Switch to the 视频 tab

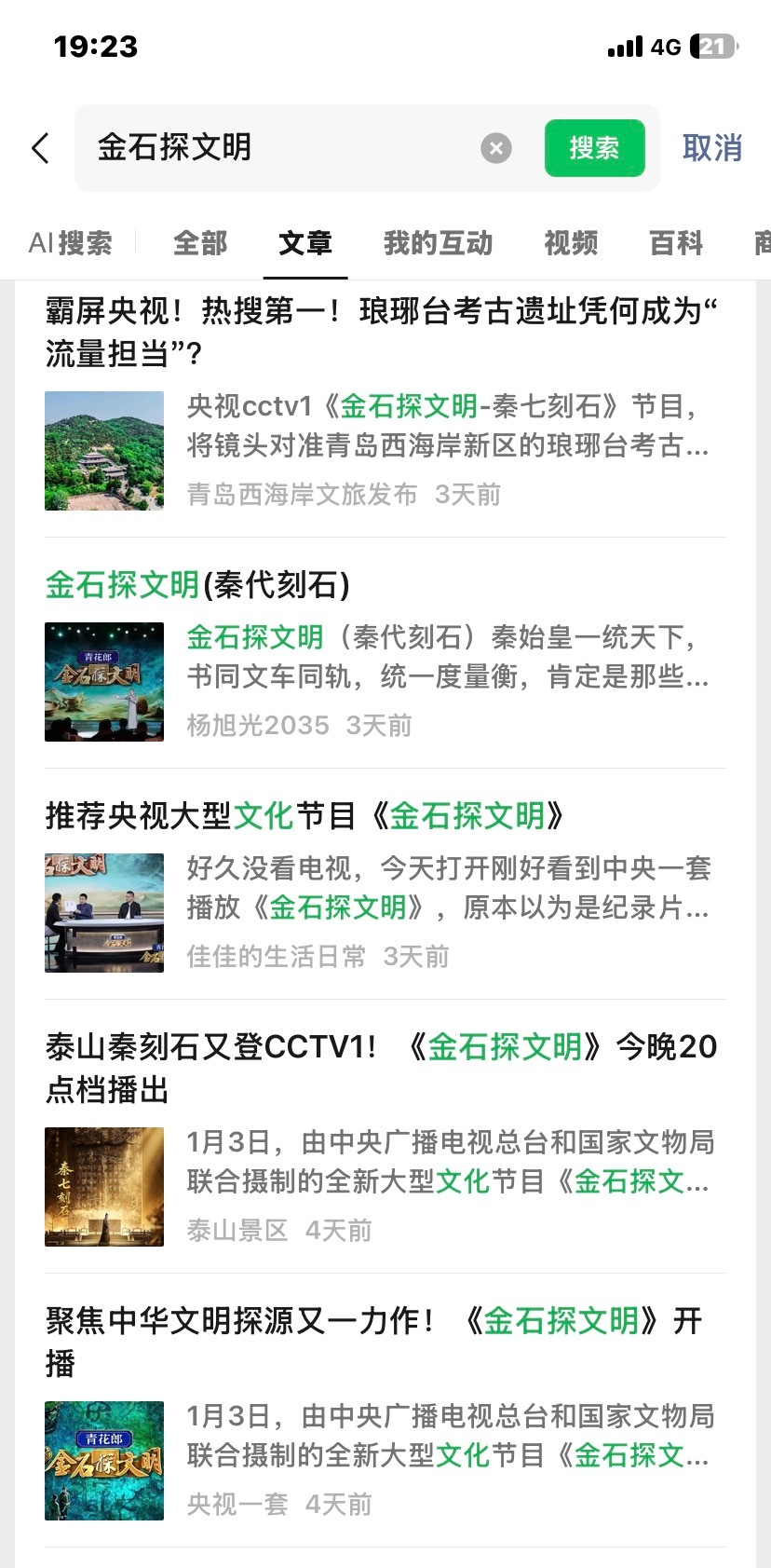coord(571,243)
